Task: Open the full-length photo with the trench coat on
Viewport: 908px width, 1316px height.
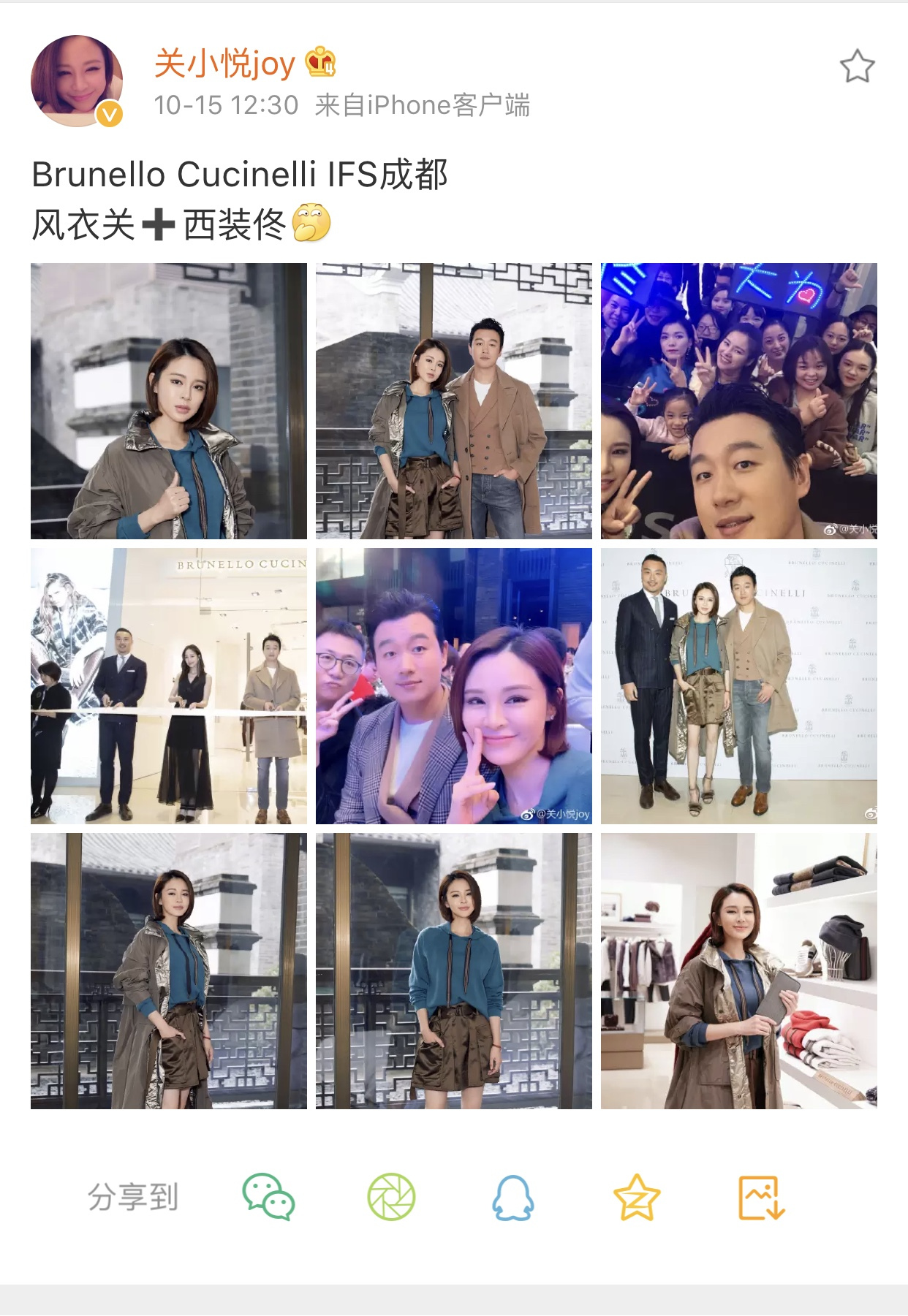Action: coord(169,971)
